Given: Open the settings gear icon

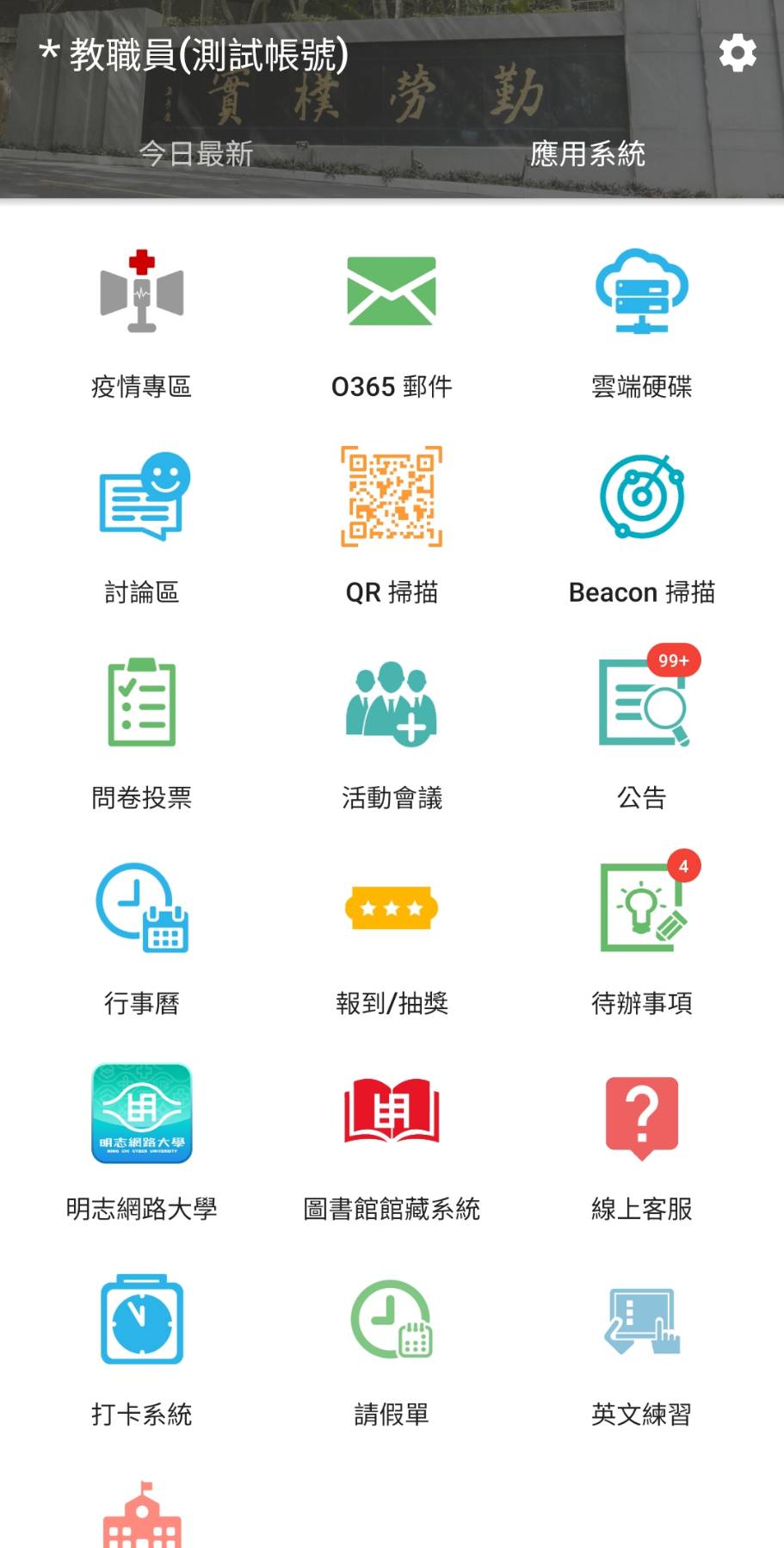Looking at the screenshot, I should [x=738, y=53].
